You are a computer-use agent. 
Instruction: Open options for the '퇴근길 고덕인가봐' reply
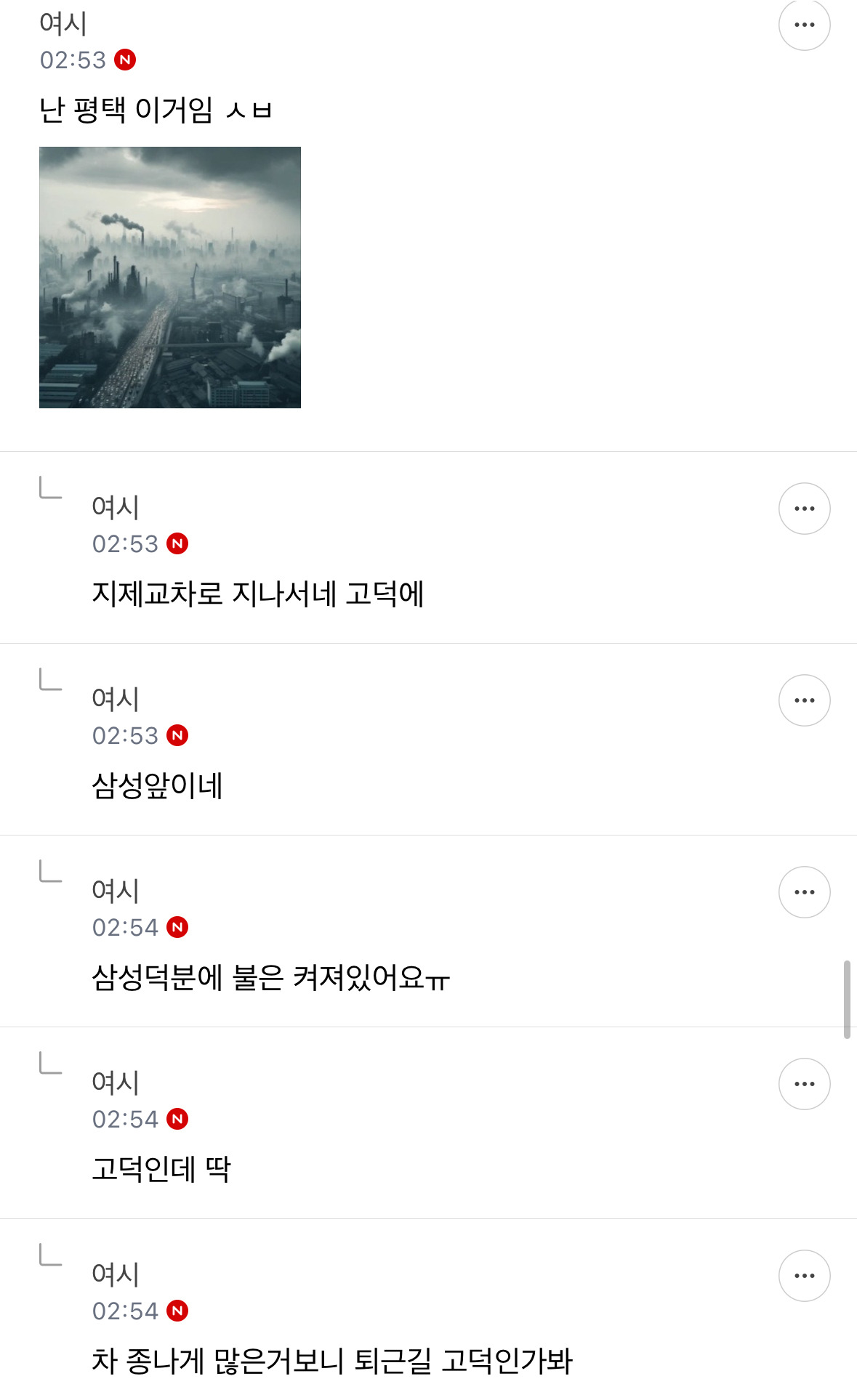tap(804, 1276)
